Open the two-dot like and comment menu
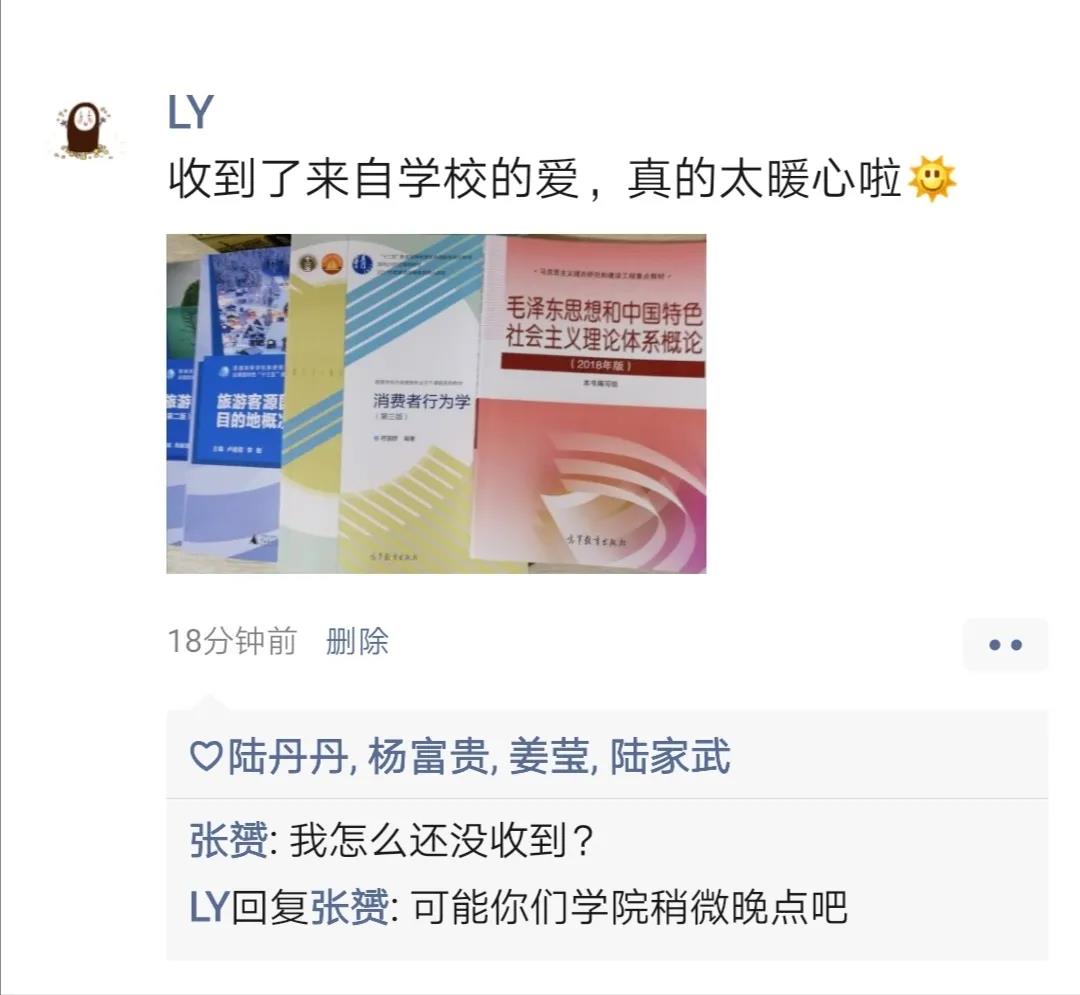 point(1005,645)
